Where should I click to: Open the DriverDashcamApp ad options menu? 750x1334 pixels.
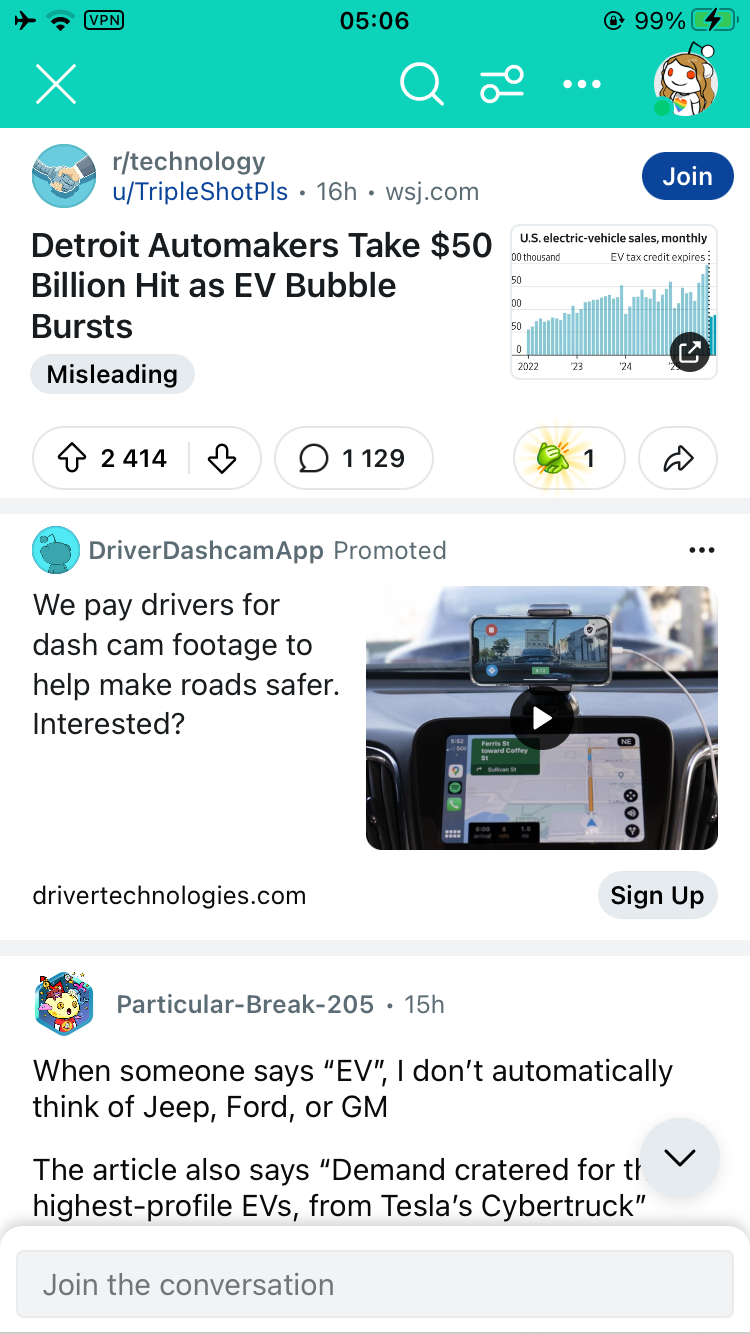pos(702,551)
